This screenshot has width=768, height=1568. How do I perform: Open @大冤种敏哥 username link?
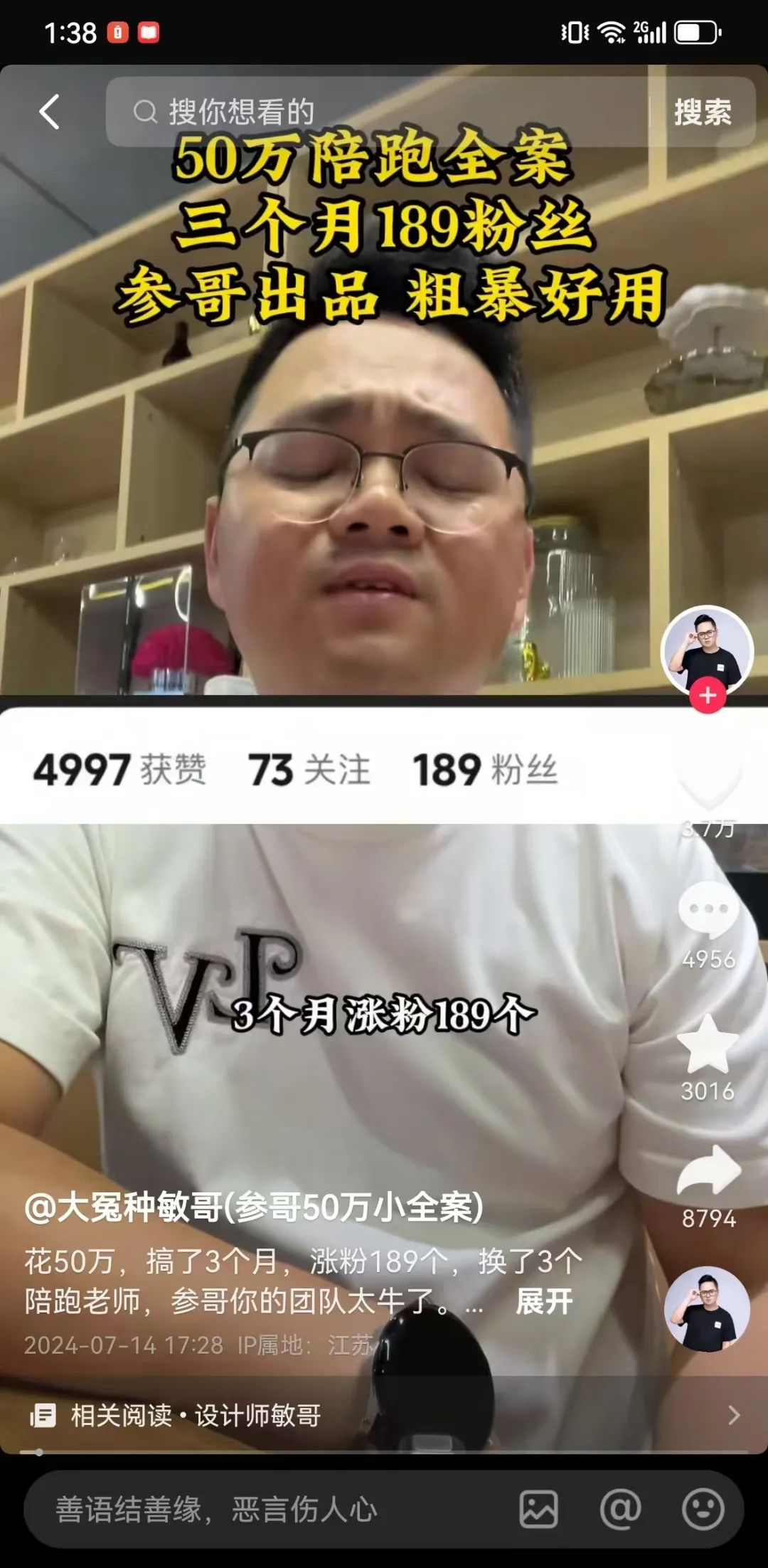click(254, 1207)
